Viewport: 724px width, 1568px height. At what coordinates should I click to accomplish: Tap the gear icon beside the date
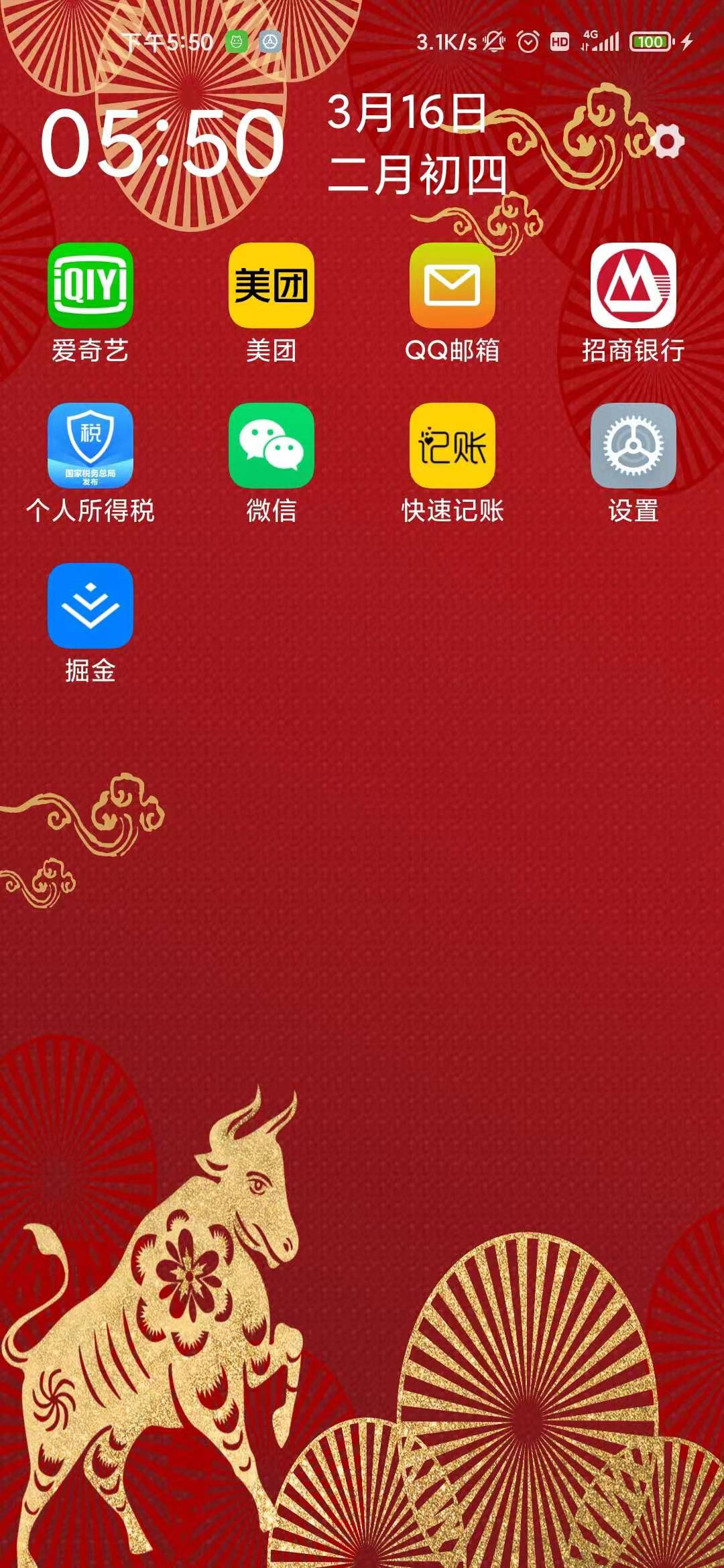pos(667,141)
